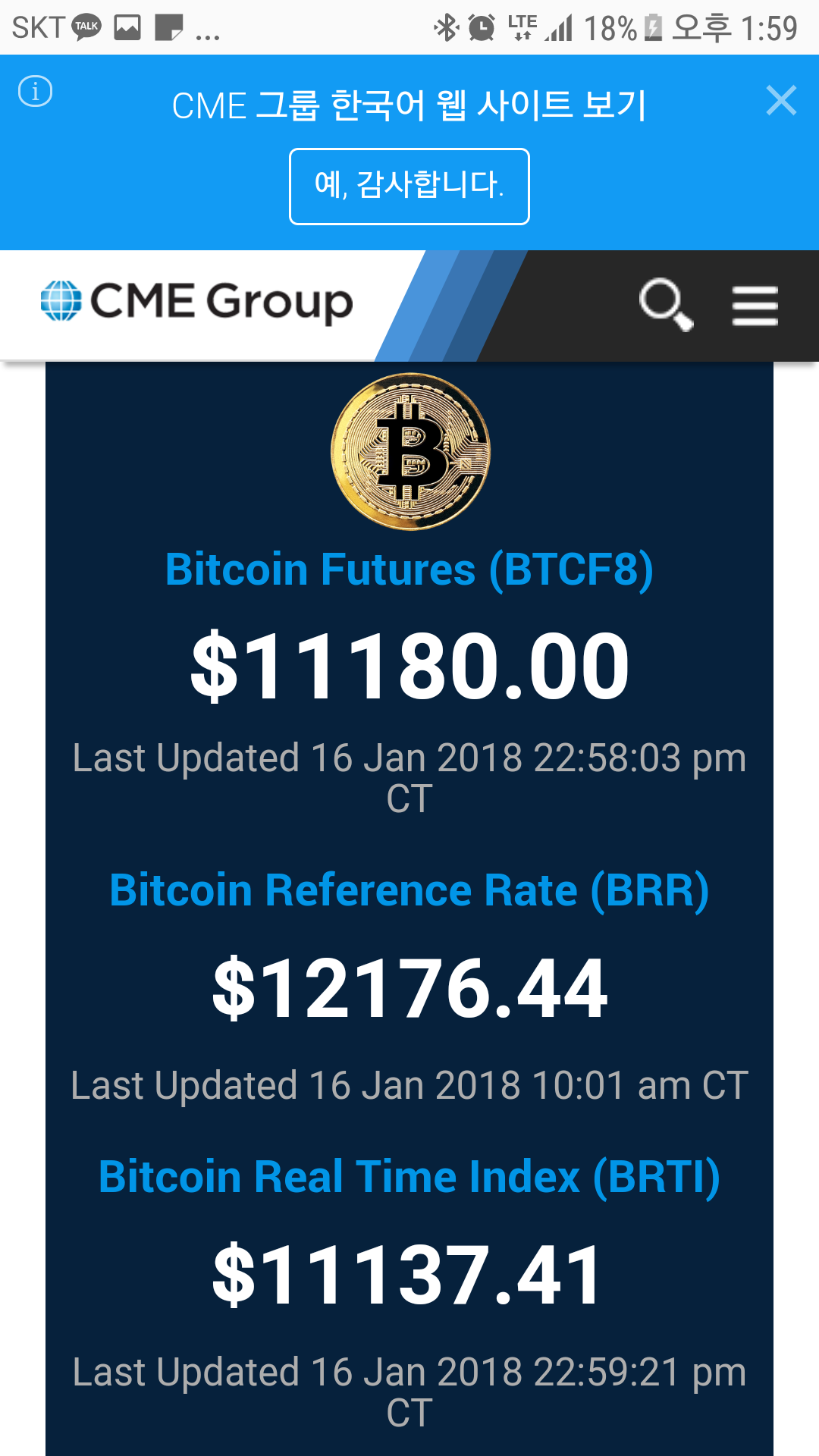The width and height of the screenshot is (819, 1456).
Task: Go to the CME Group homepage logo
Action: coord(197,302)
